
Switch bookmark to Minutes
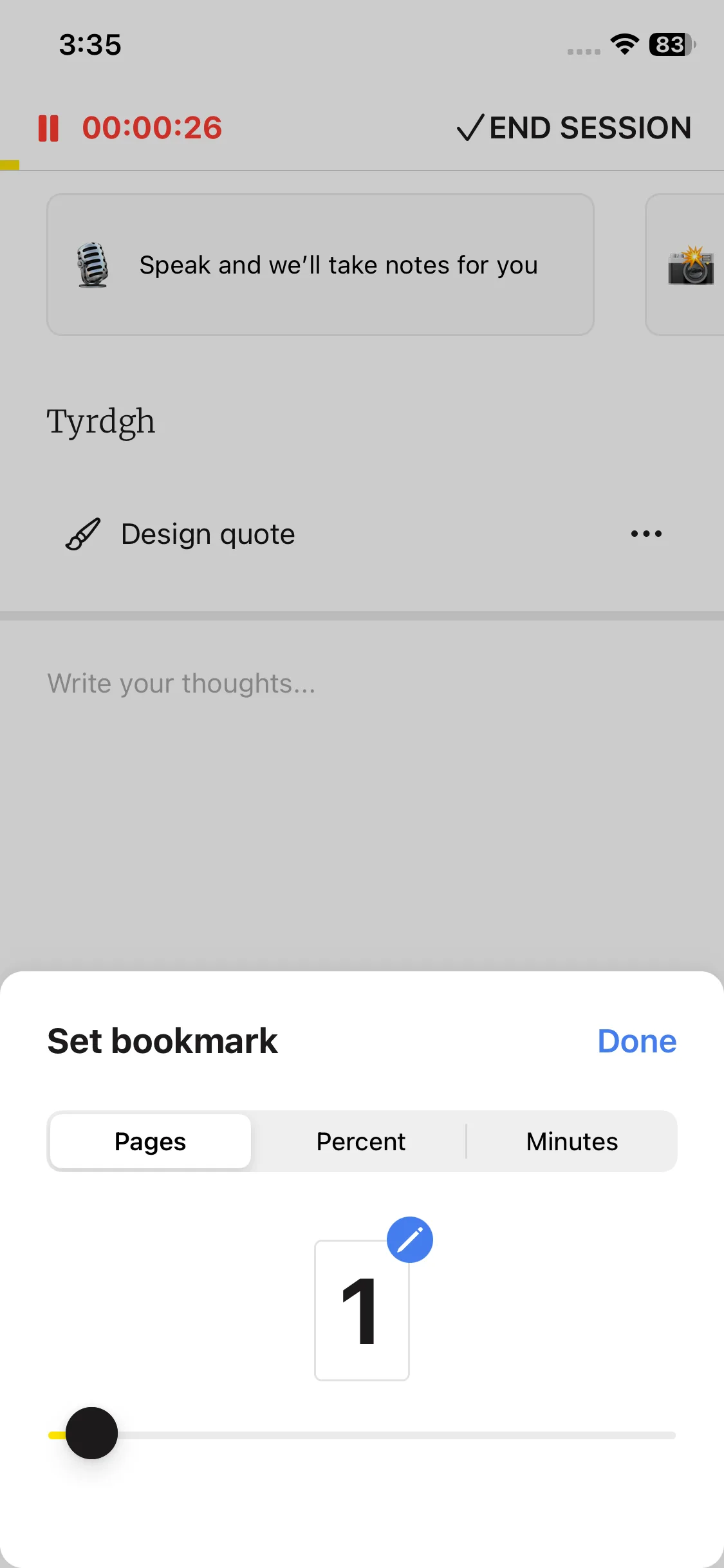coord(571,1141)
